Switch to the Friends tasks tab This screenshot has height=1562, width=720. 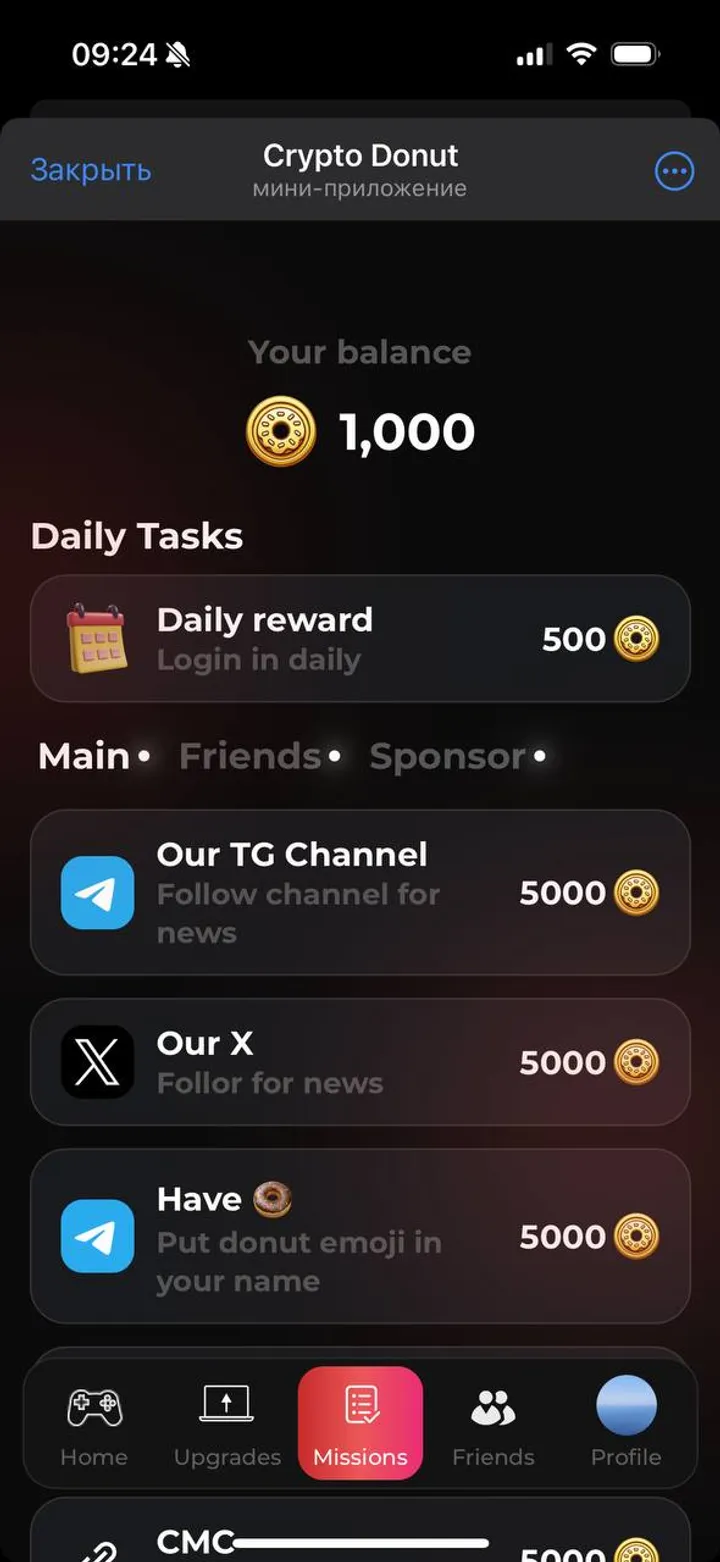click(x=248, y=757)
